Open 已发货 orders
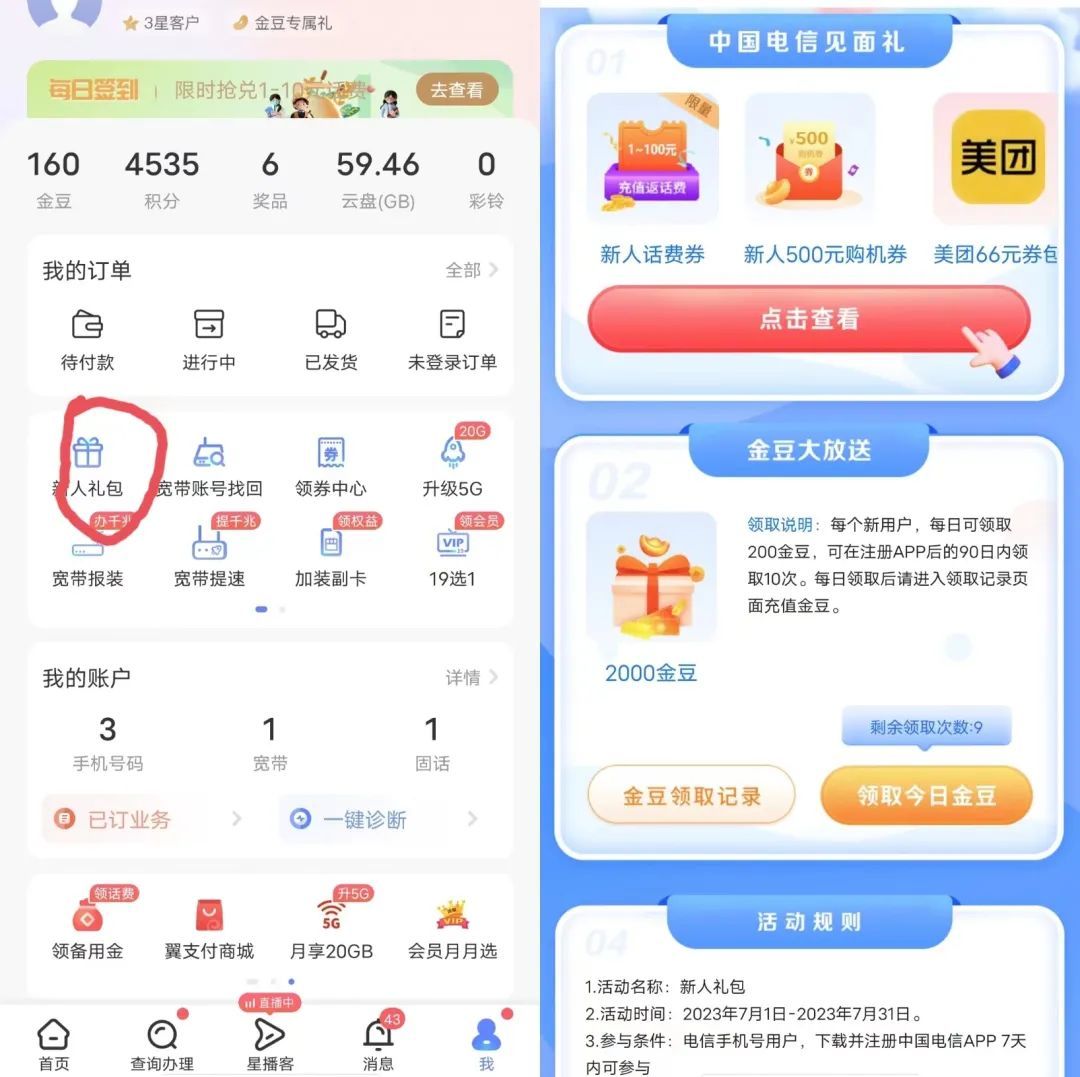This screenshot has height=1077, width=1080. click(331, 340)
